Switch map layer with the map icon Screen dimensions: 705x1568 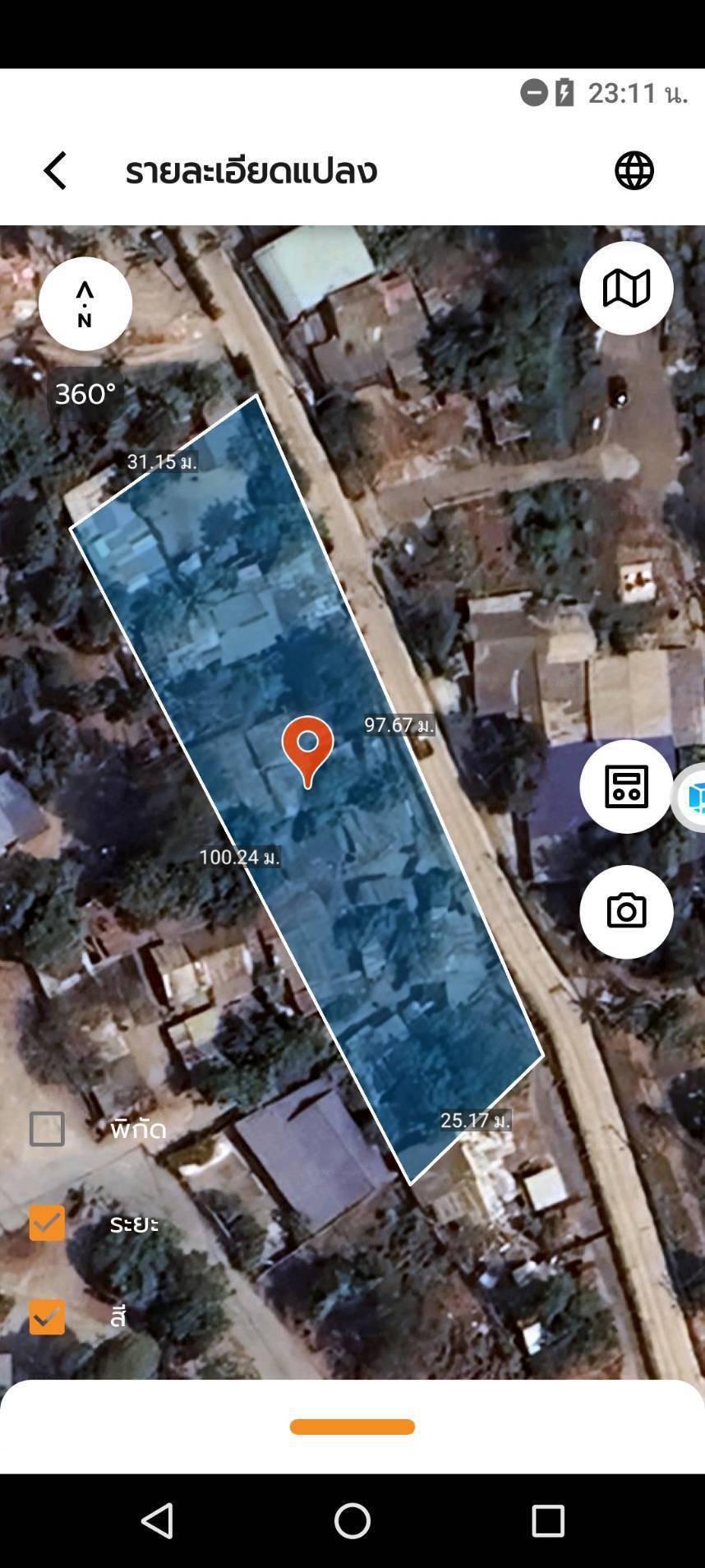click(626, 289)
